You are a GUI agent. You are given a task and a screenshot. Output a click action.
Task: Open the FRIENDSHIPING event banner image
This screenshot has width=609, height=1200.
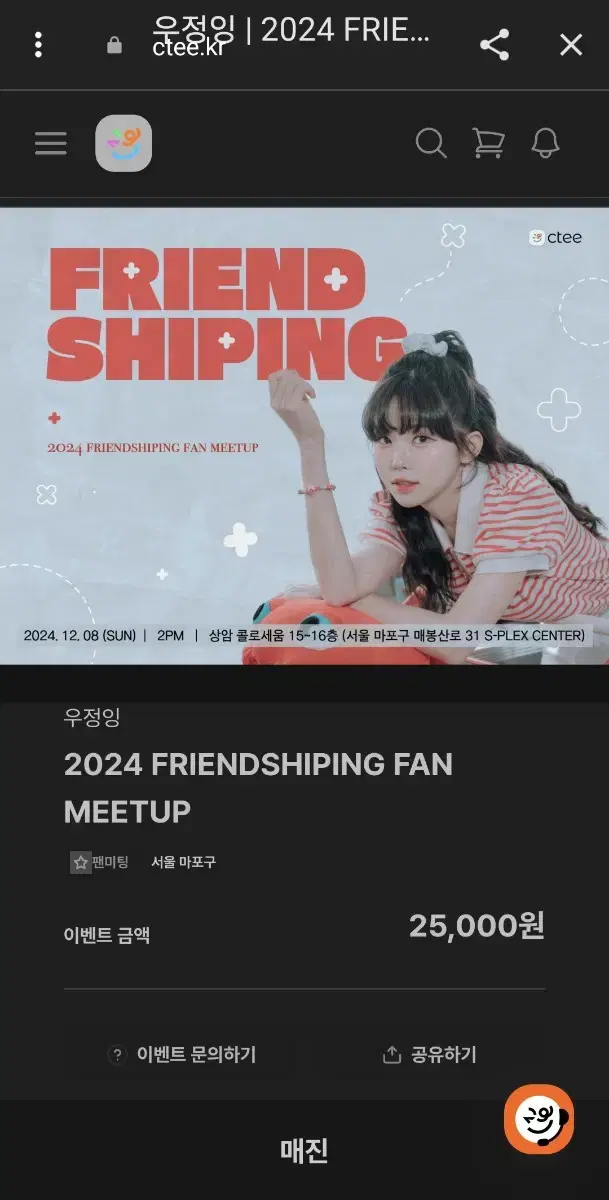(304, 435)
